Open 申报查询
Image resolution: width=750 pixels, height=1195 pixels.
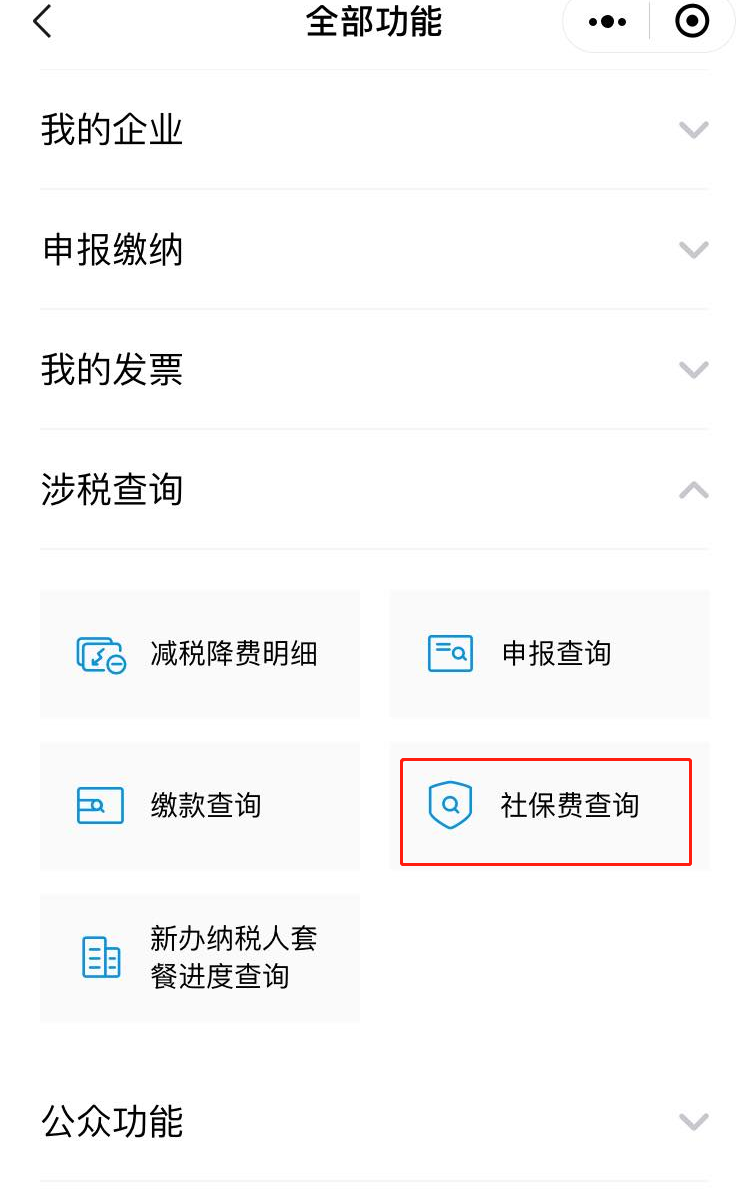click(x=549, y=654)
